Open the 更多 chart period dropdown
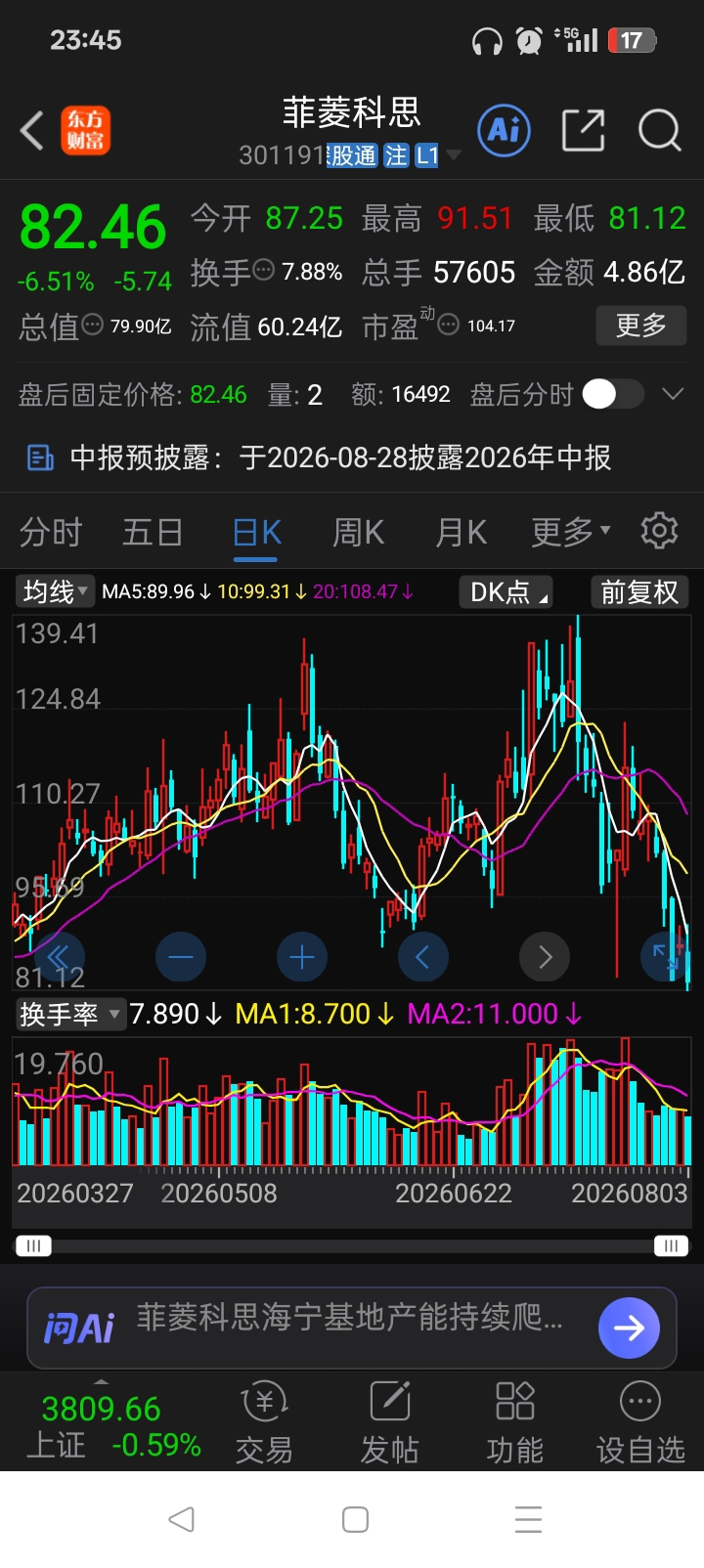This screenshot has height=1568, width=704. [571, 532]
